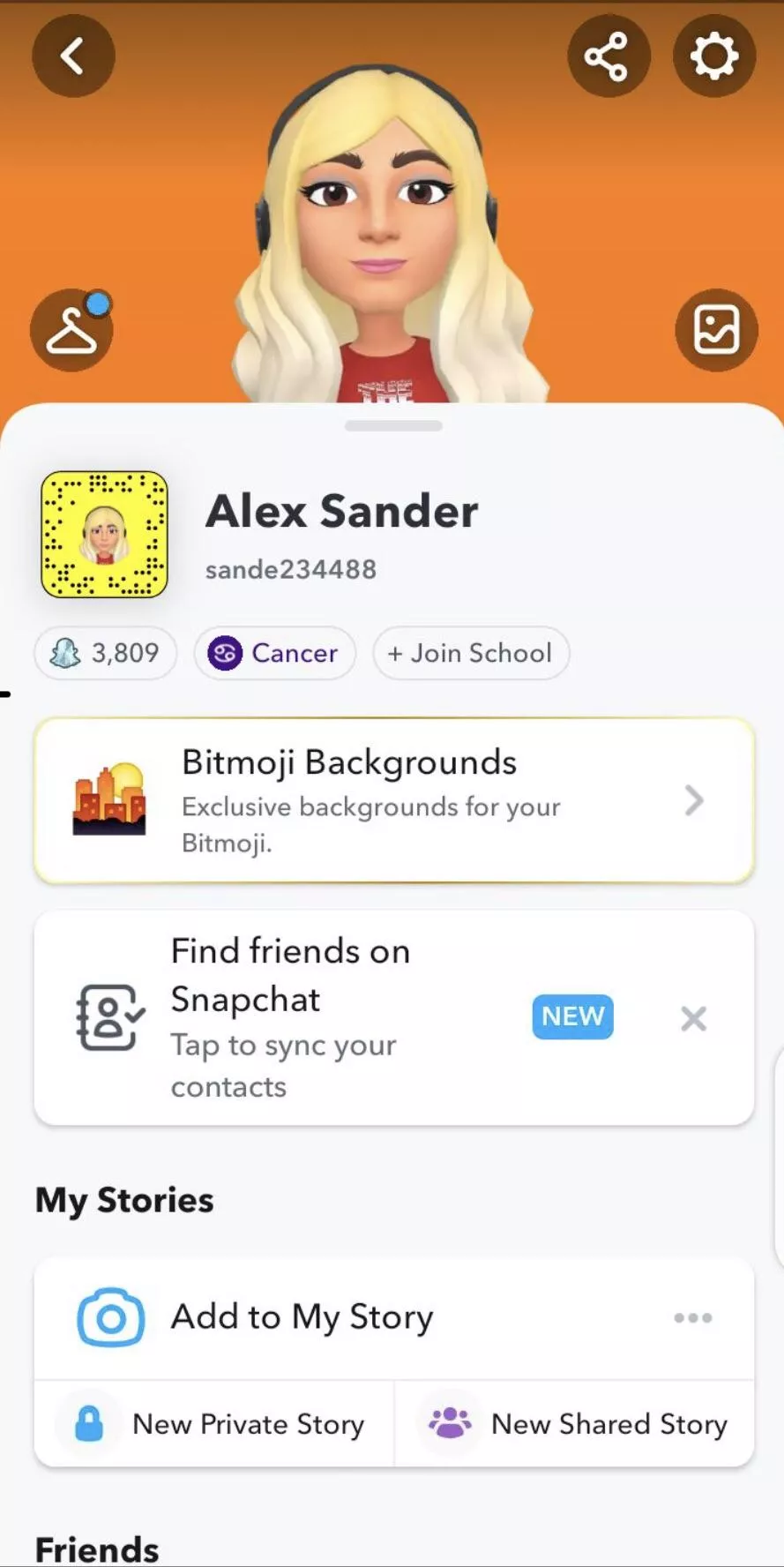
Task: Dismiss the Find friends card
Action: coord(693,1018)
